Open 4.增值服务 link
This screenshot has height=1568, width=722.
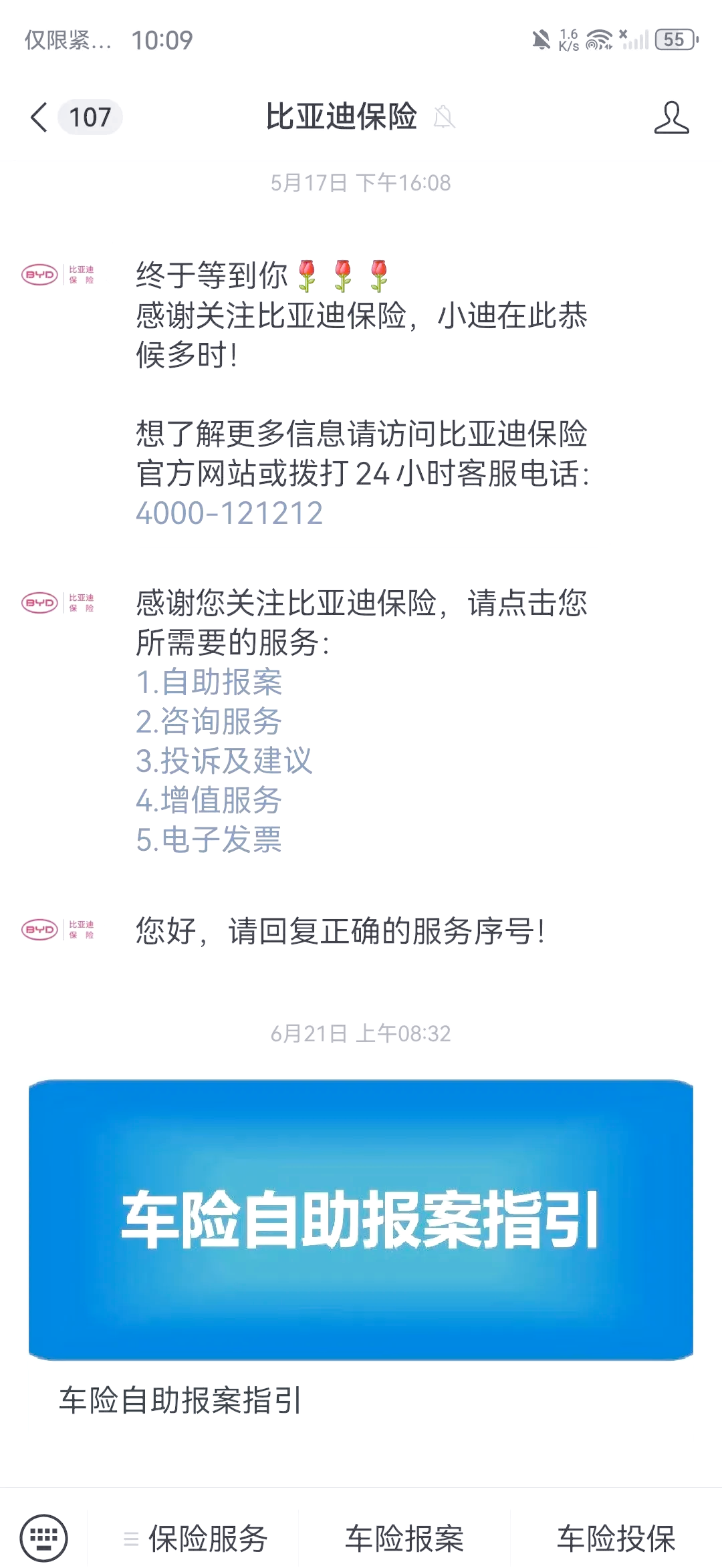(209, 800)
